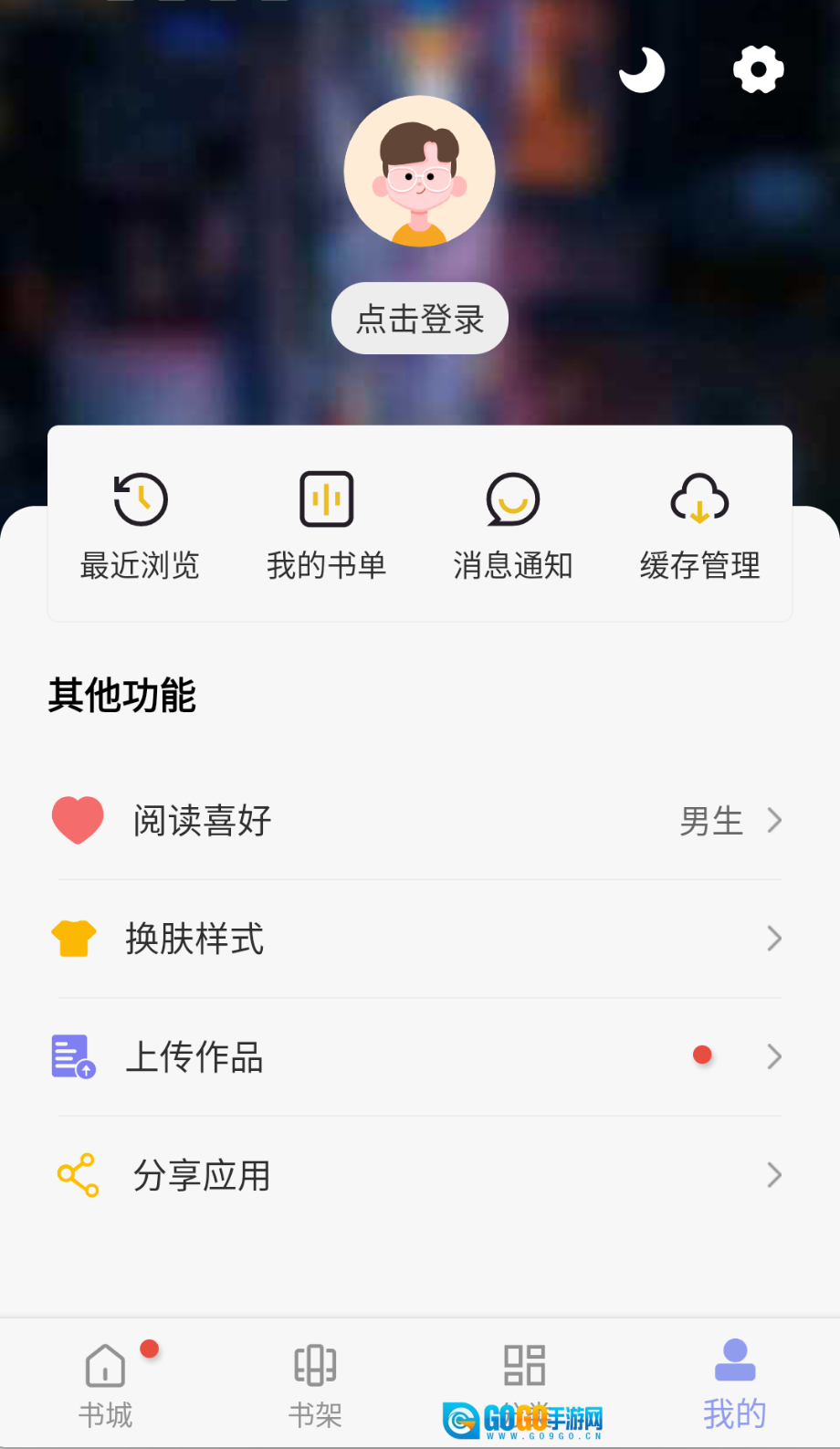Change 阅读喜好 reading preference
840x1449 pixels.
(x=420, y=821)
